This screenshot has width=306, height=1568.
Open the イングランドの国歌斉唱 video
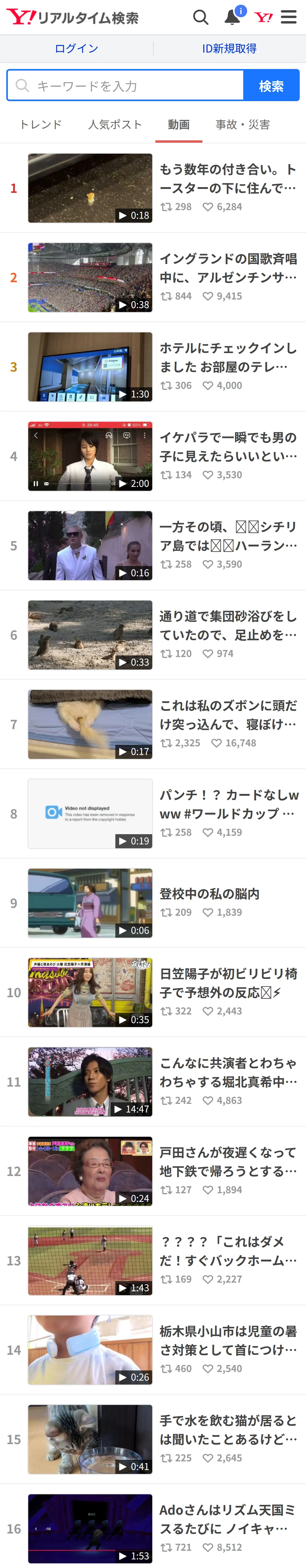point(153,278)
